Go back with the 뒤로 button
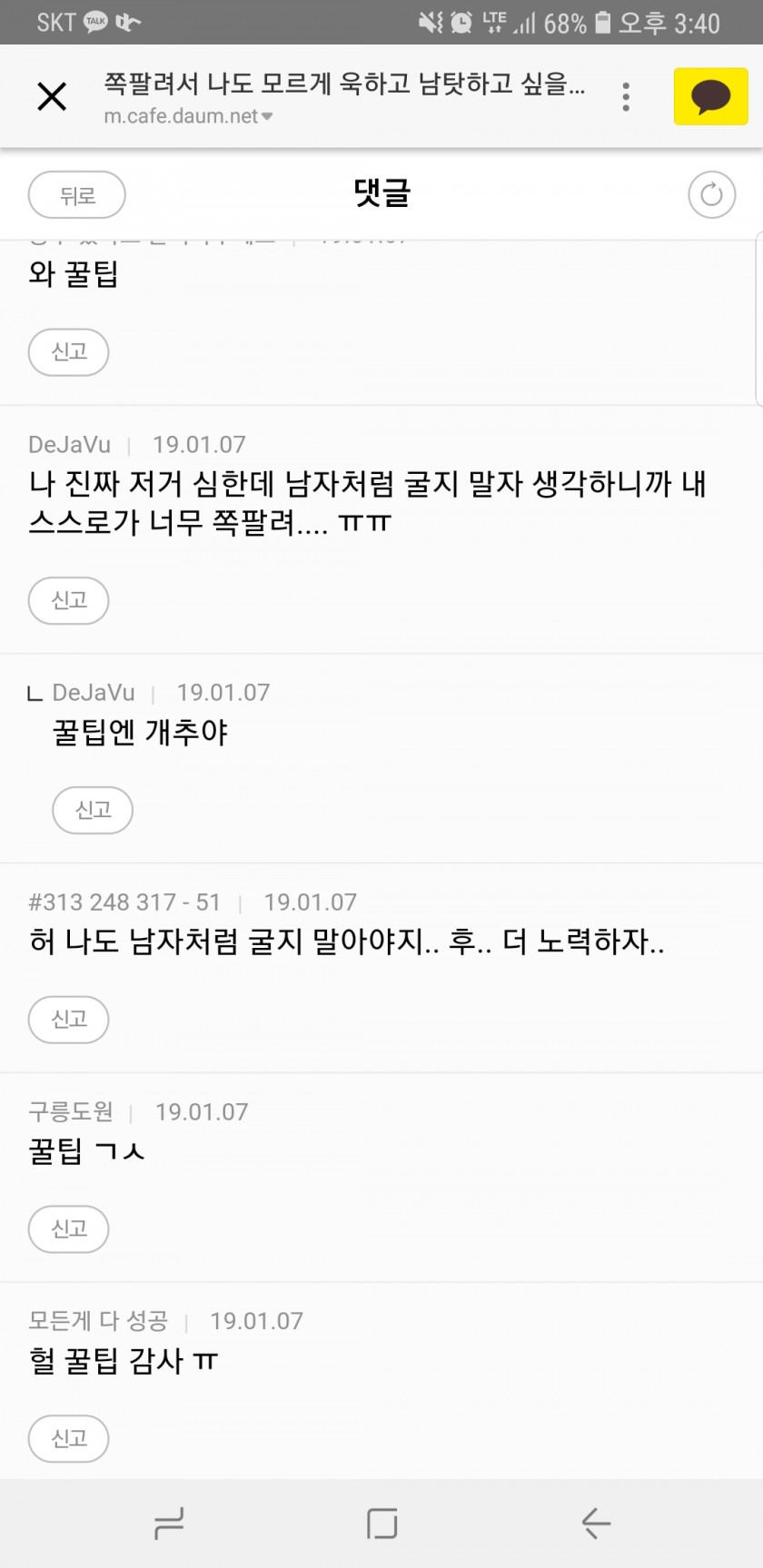This screenshot has width=763, height=1568. (x=77, y=195)
